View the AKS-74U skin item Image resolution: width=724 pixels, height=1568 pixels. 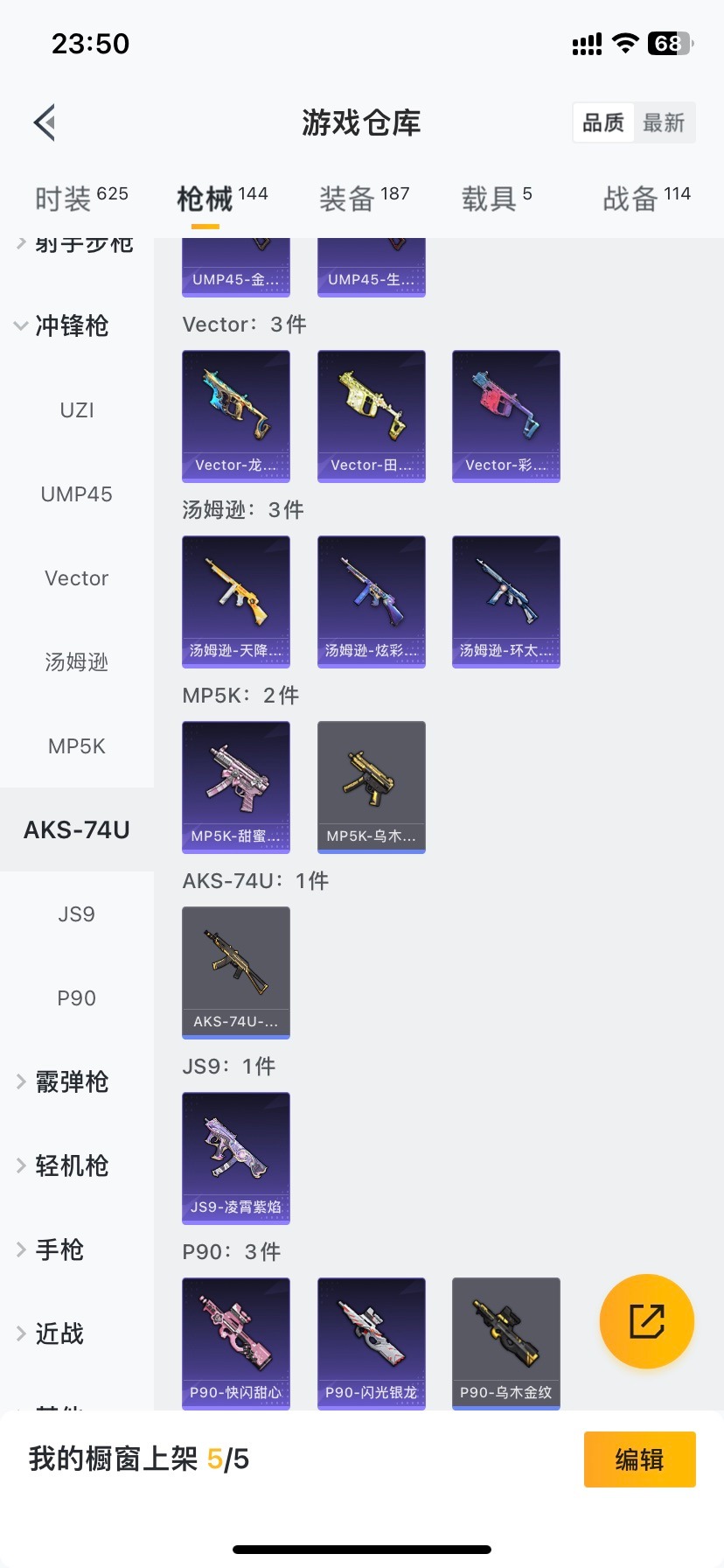pyautogui.click(x=236, y=972)
